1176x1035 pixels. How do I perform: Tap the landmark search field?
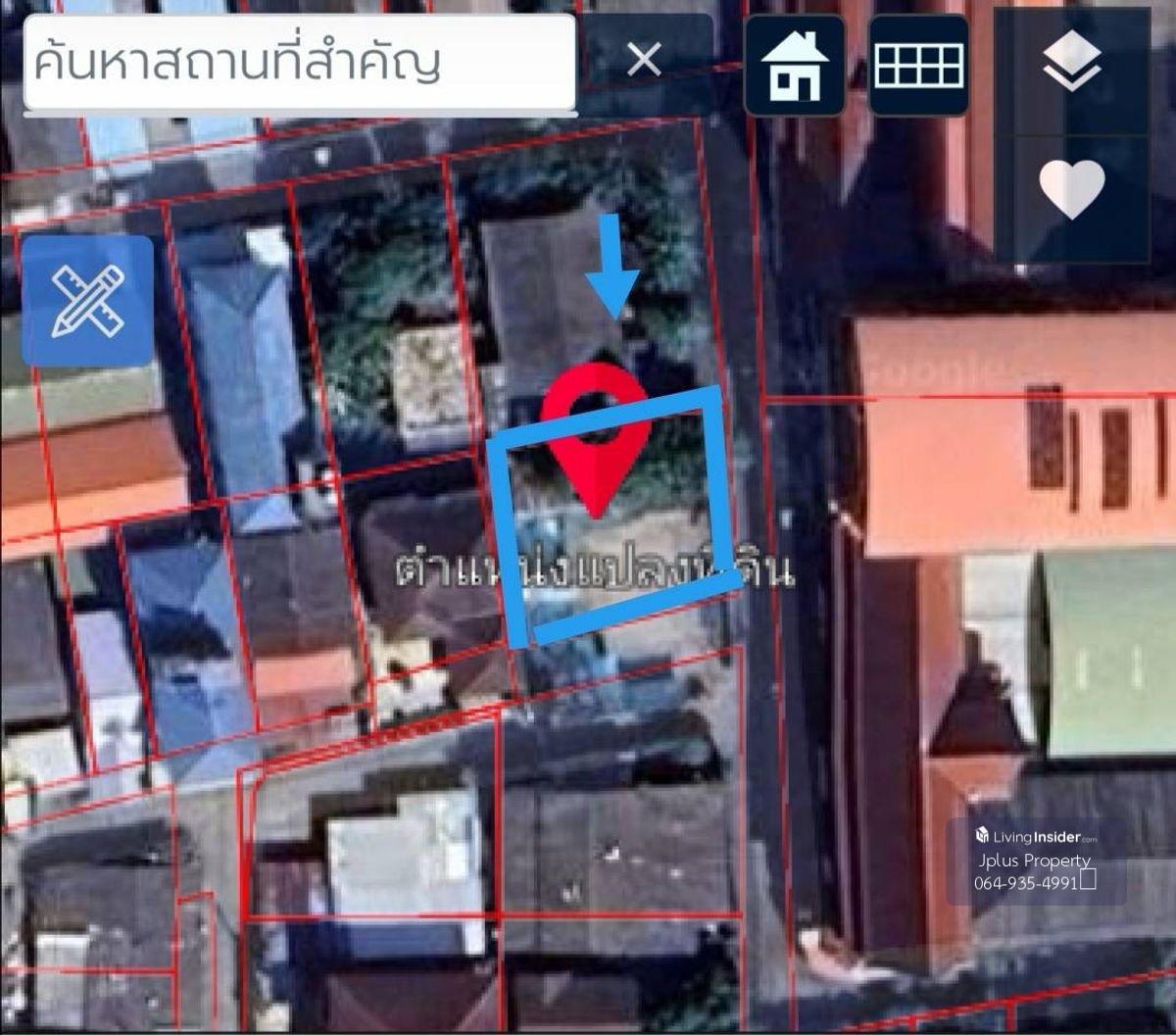tap(299, 63)
